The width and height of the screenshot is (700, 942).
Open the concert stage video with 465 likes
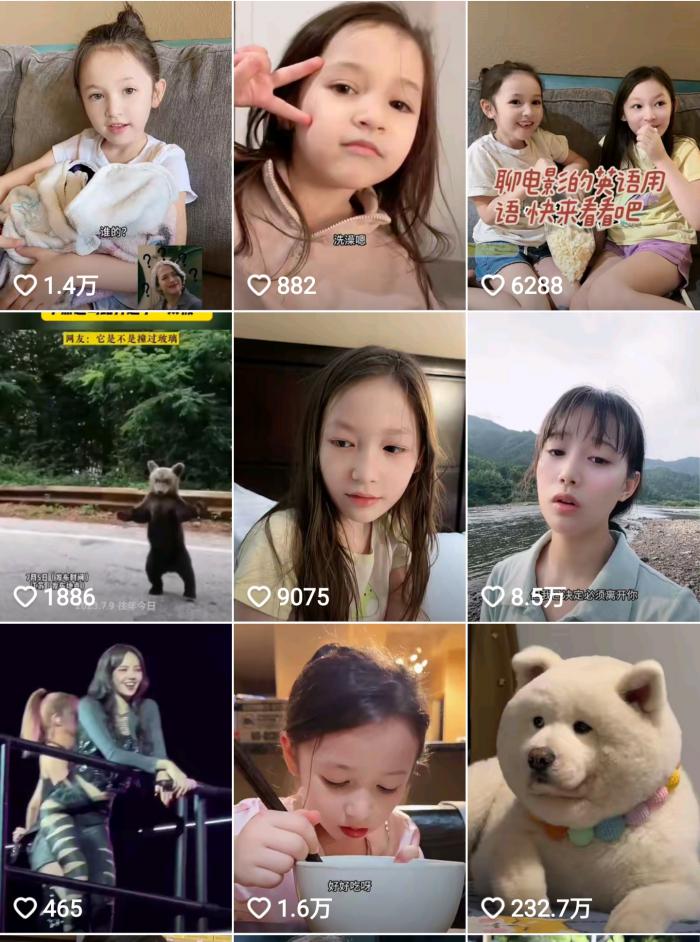115,778
